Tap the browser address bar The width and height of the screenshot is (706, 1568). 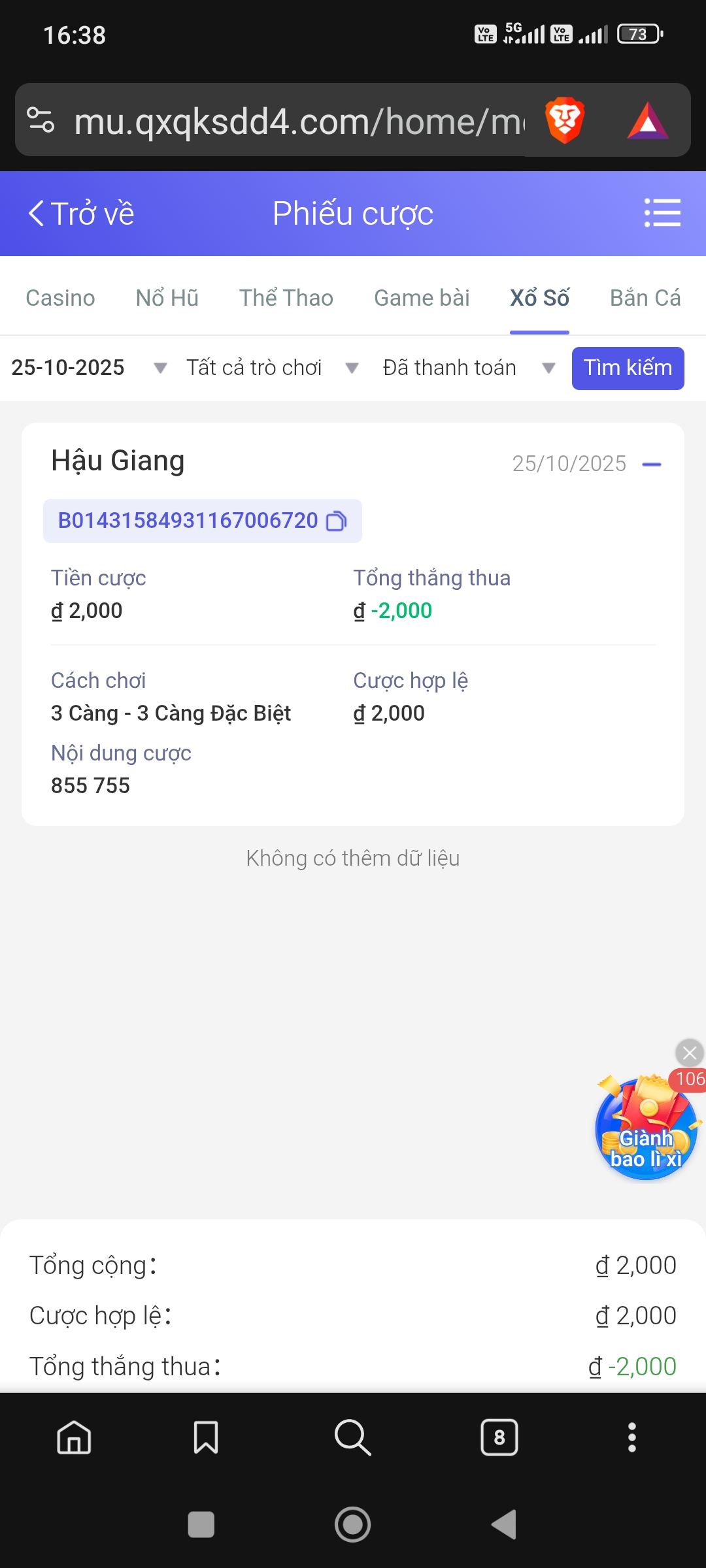point(297,122)
